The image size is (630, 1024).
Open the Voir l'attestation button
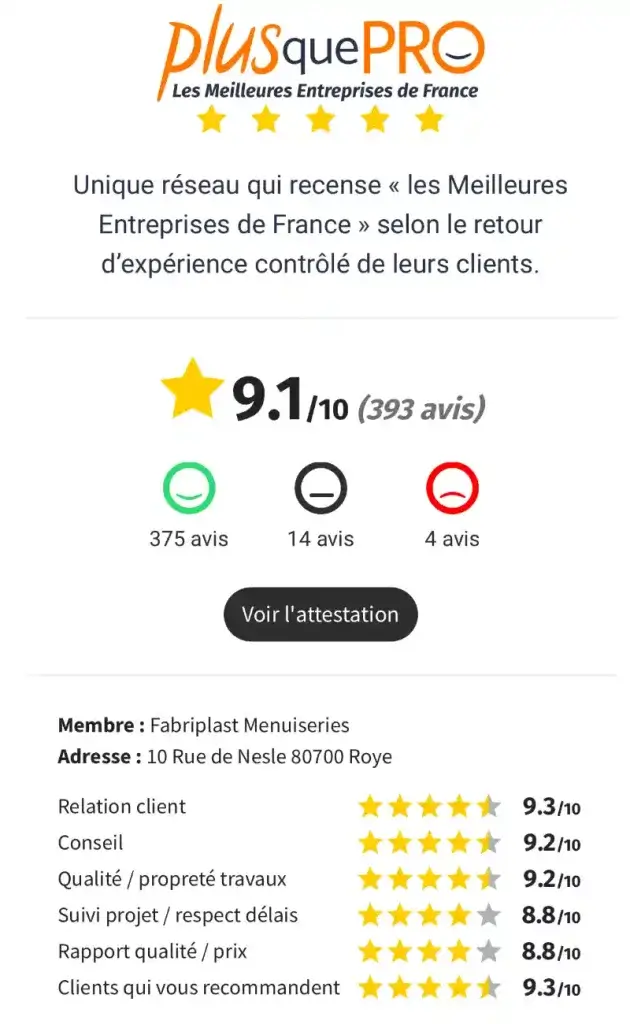(321, 614)
